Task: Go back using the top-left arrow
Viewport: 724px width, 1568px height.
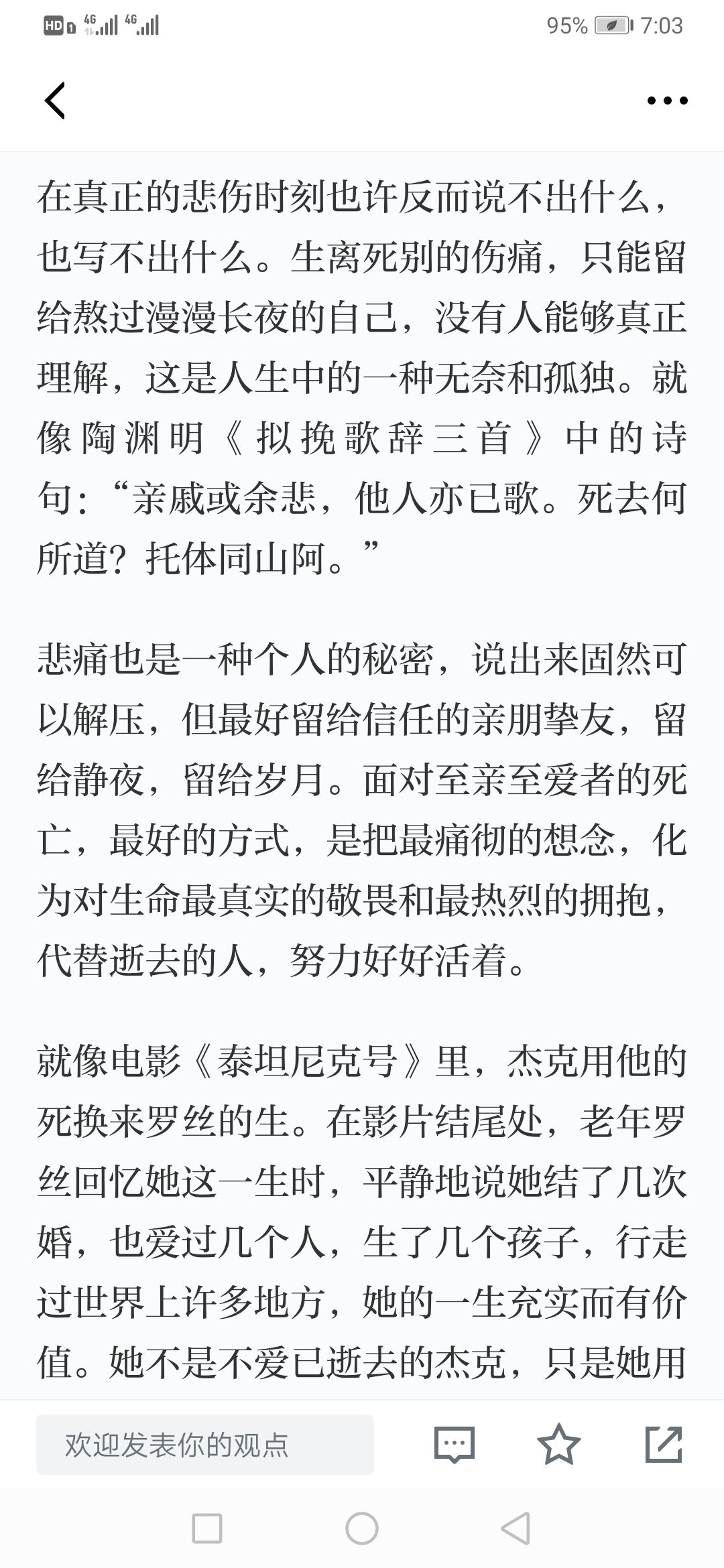Action: [x=55, y=101]
